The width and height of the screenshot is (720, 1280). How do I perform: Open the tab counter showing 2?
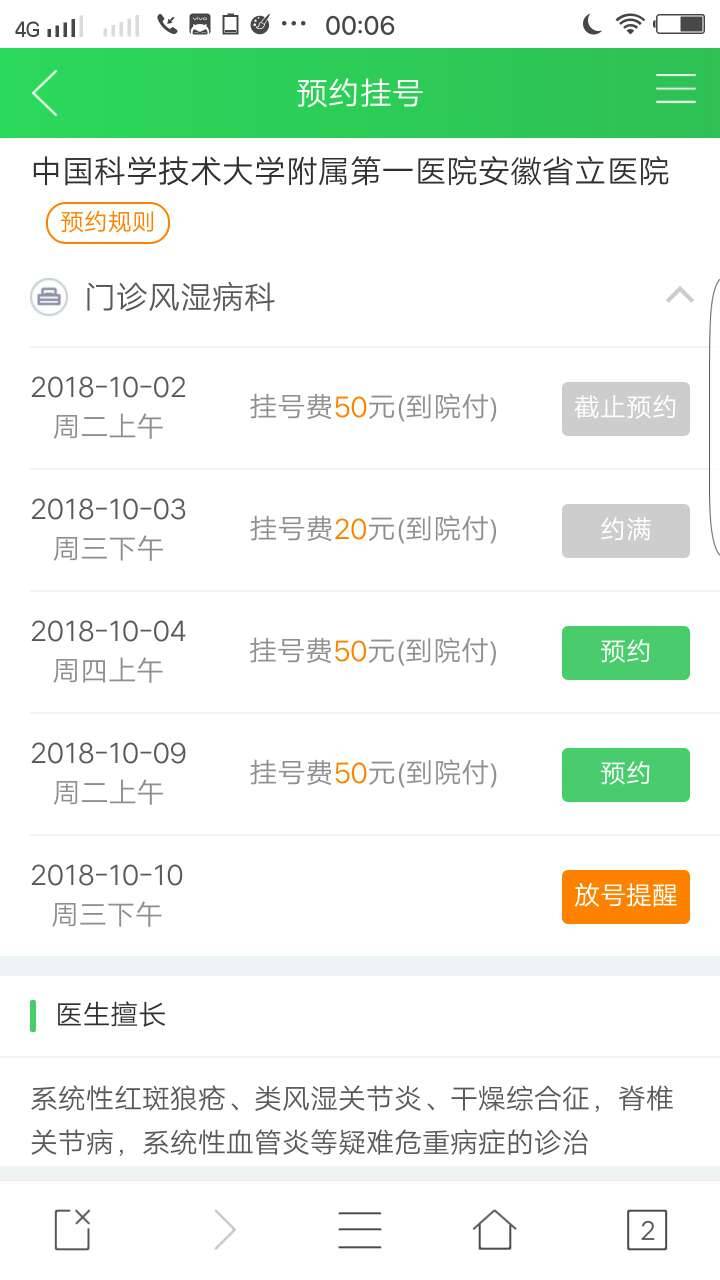pos(647,1229)
